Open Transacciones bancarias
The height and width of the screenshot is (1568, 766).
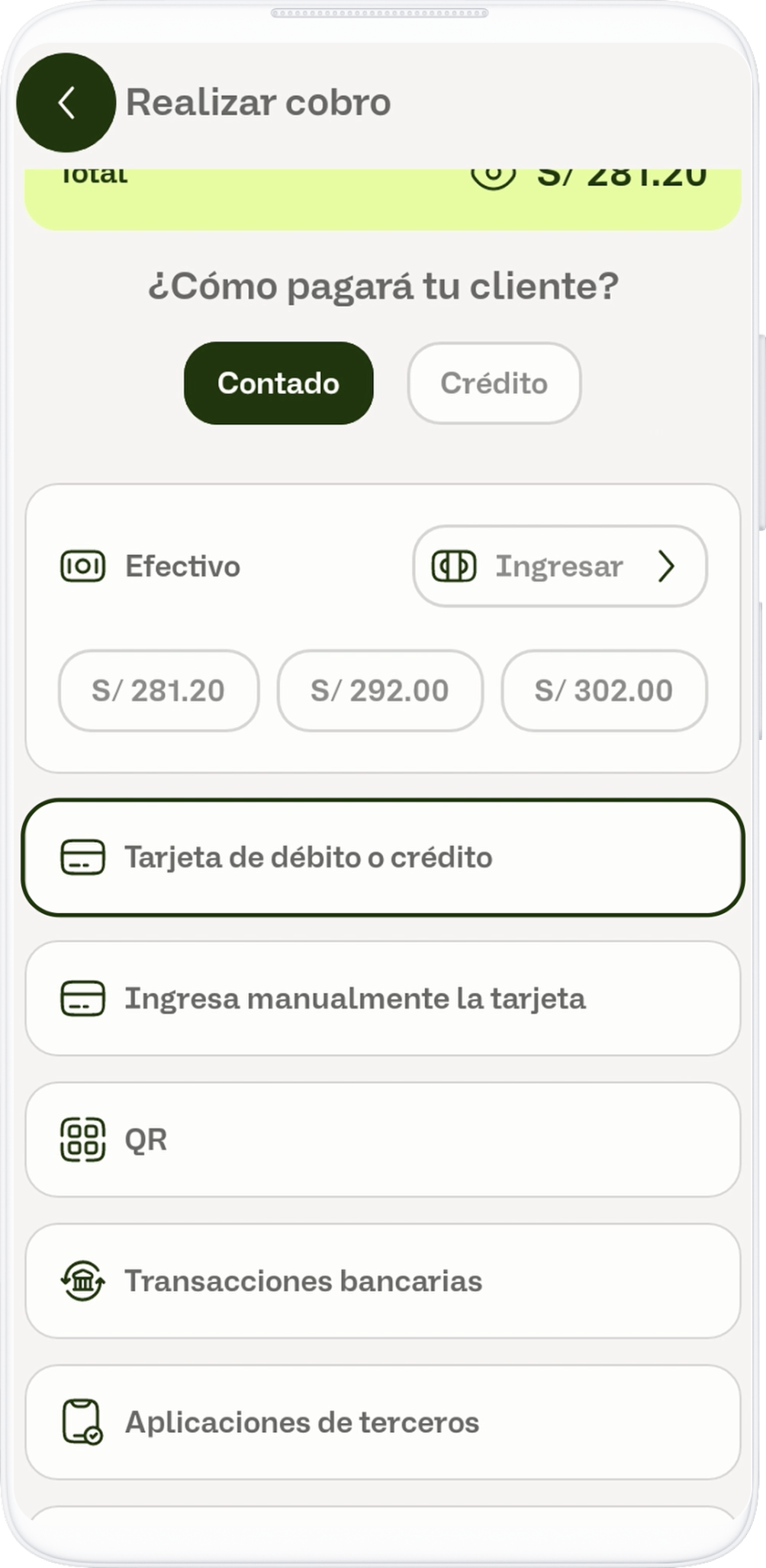pyautogui.click(x=383, y=1280)
